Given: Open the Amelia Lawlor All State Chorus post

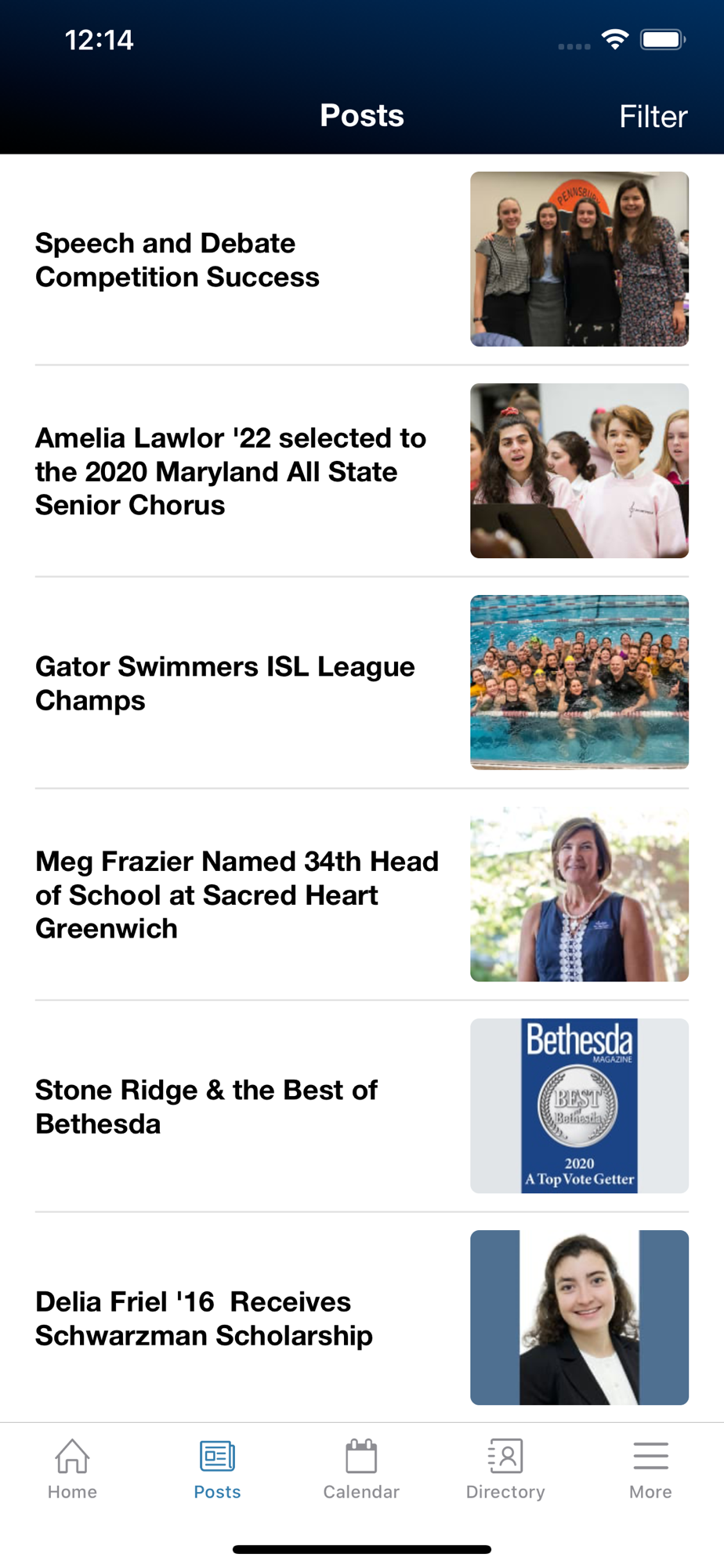Looking at the screenshot, I should (362, 471).
